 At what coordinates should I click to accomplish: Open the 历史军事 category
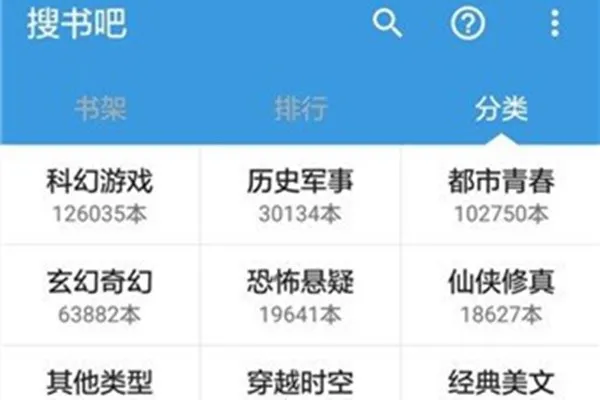pyautogui.click(x=300, y=196)
